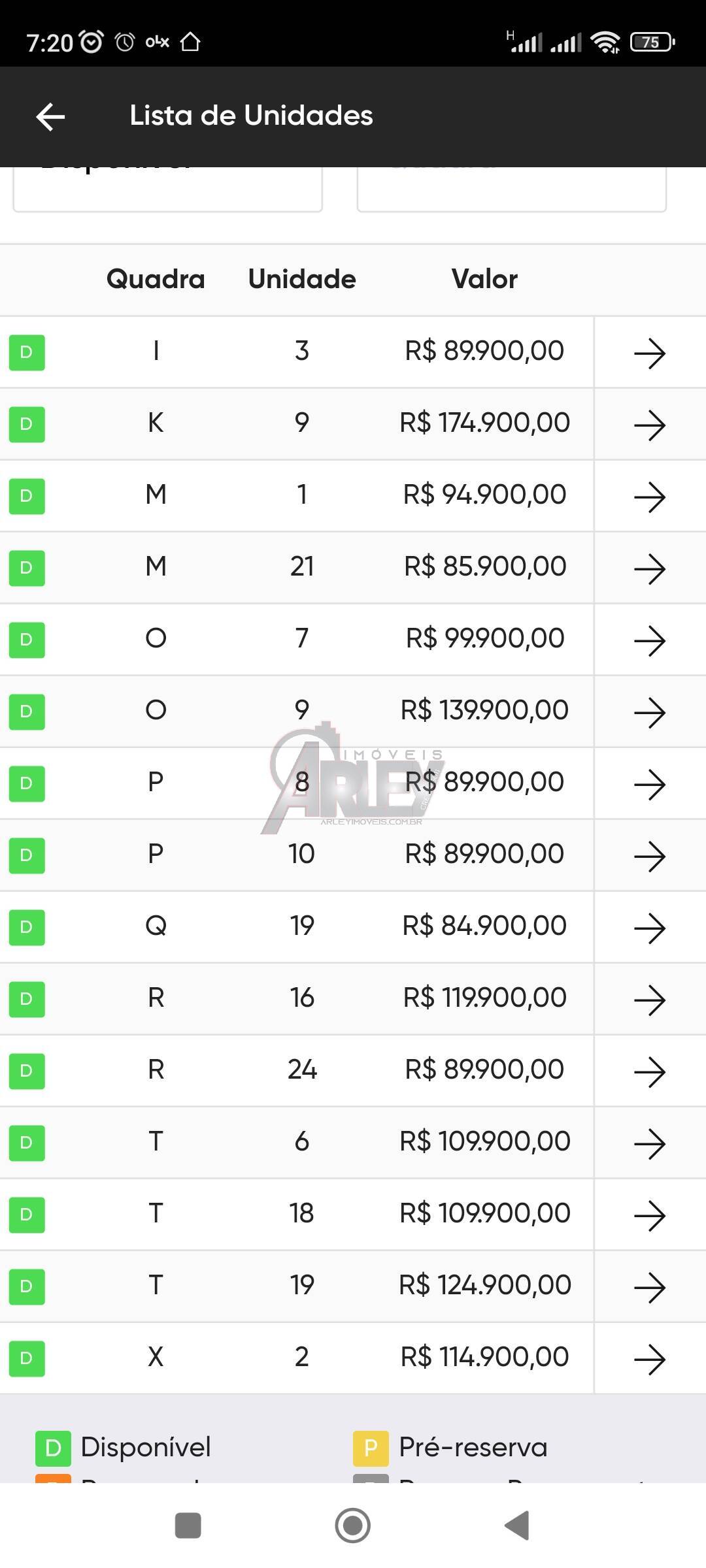Open the arrow for Quadra R unit 24
The width and height of the screenshot is (706, 1568).
click(650, 1072)
